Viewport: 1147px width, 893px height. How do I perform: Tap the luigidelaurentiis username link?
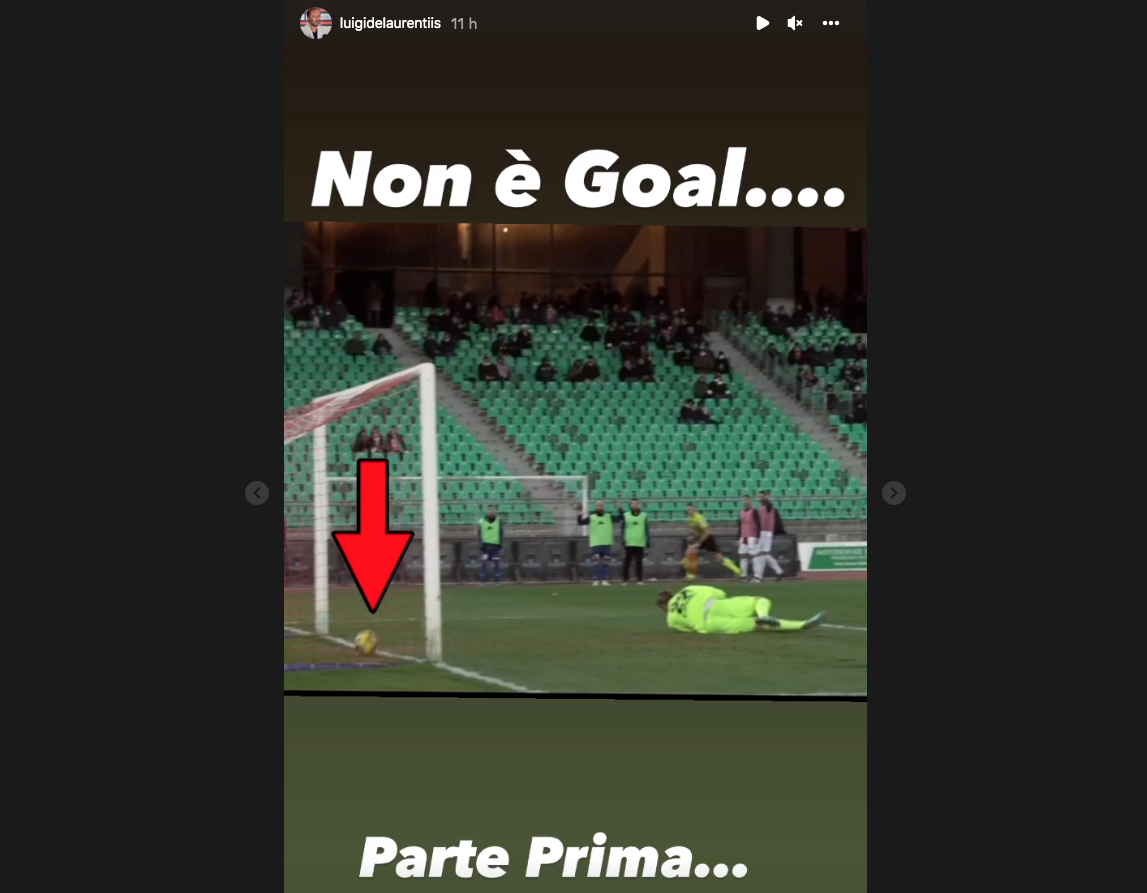coord(391,23)
